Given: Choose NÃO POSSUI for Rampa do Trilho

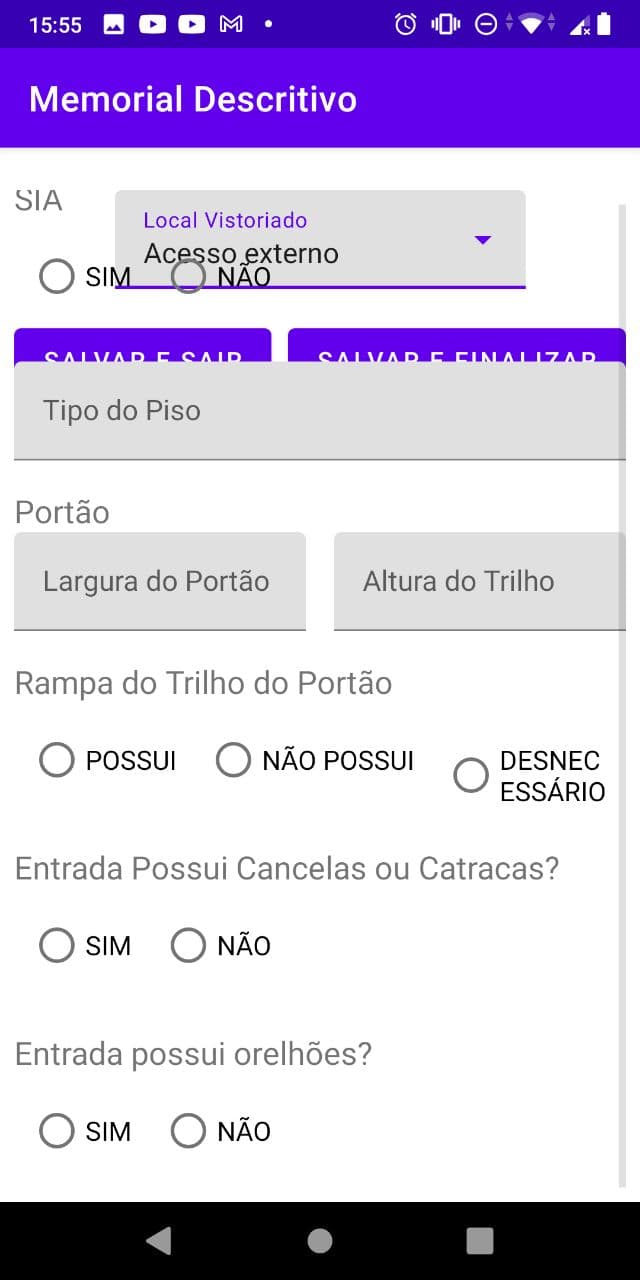Looking at the screenshot, I should pos(233,761).
